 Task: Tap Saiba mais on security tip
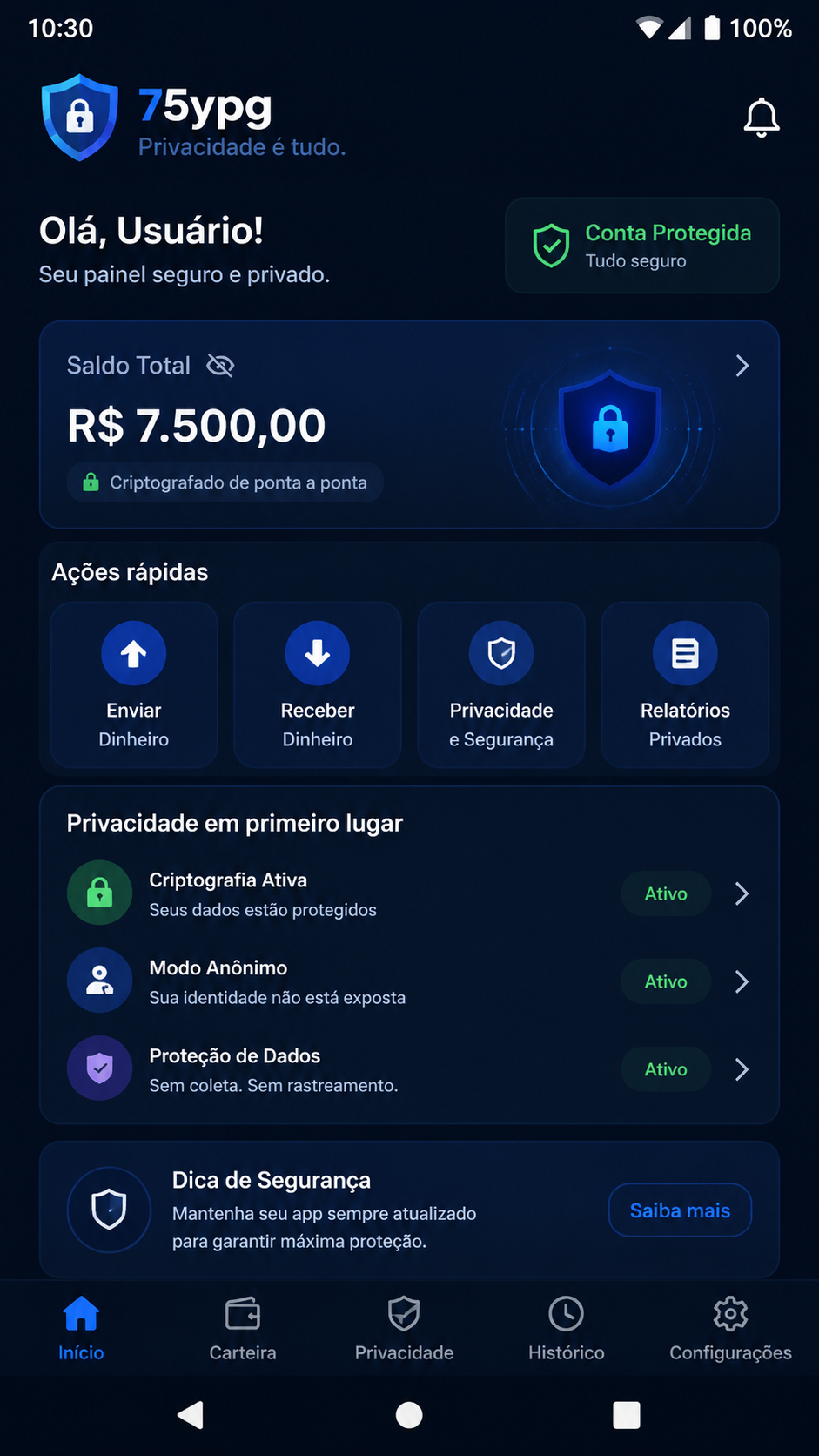point(680,1210)
